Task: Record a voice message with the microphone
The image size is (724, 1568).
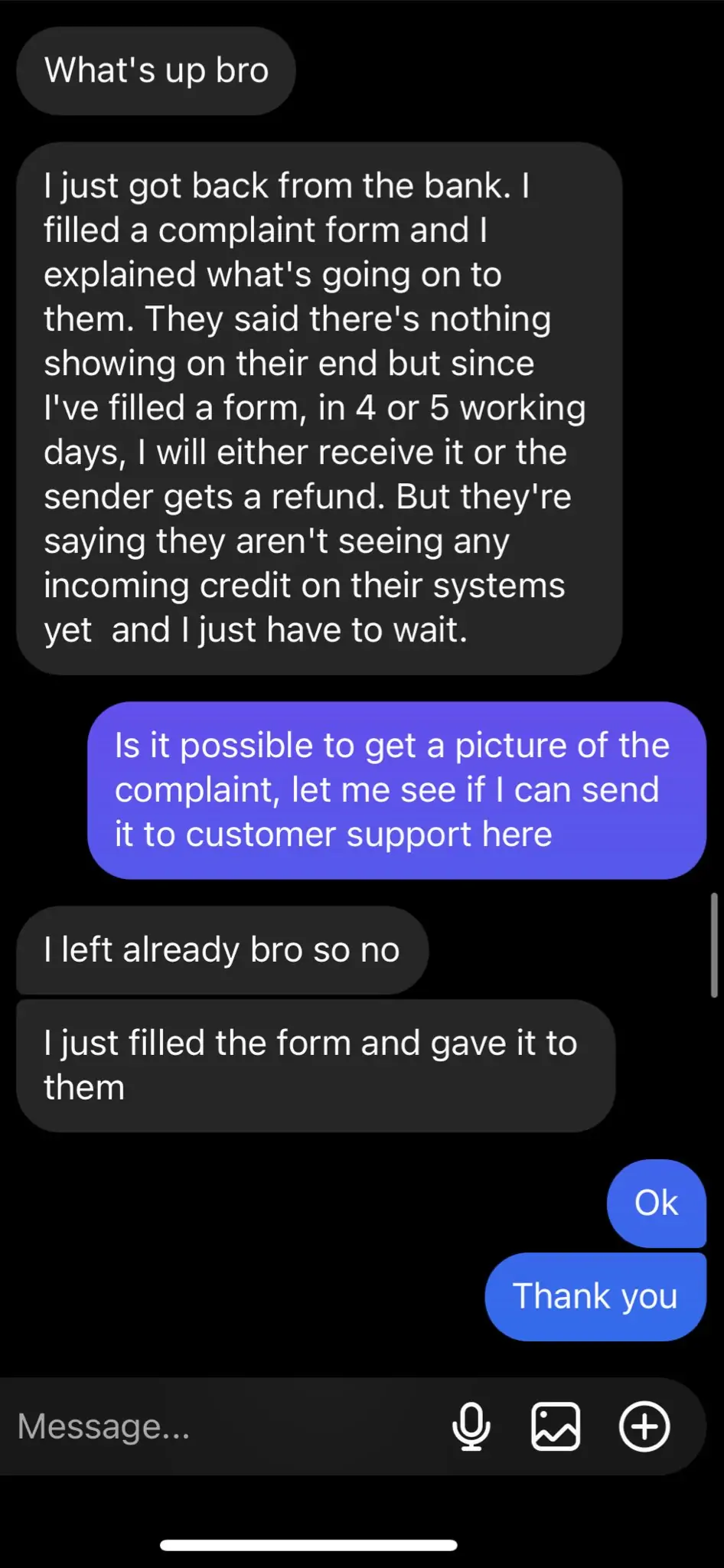Action: [471, 1426]
